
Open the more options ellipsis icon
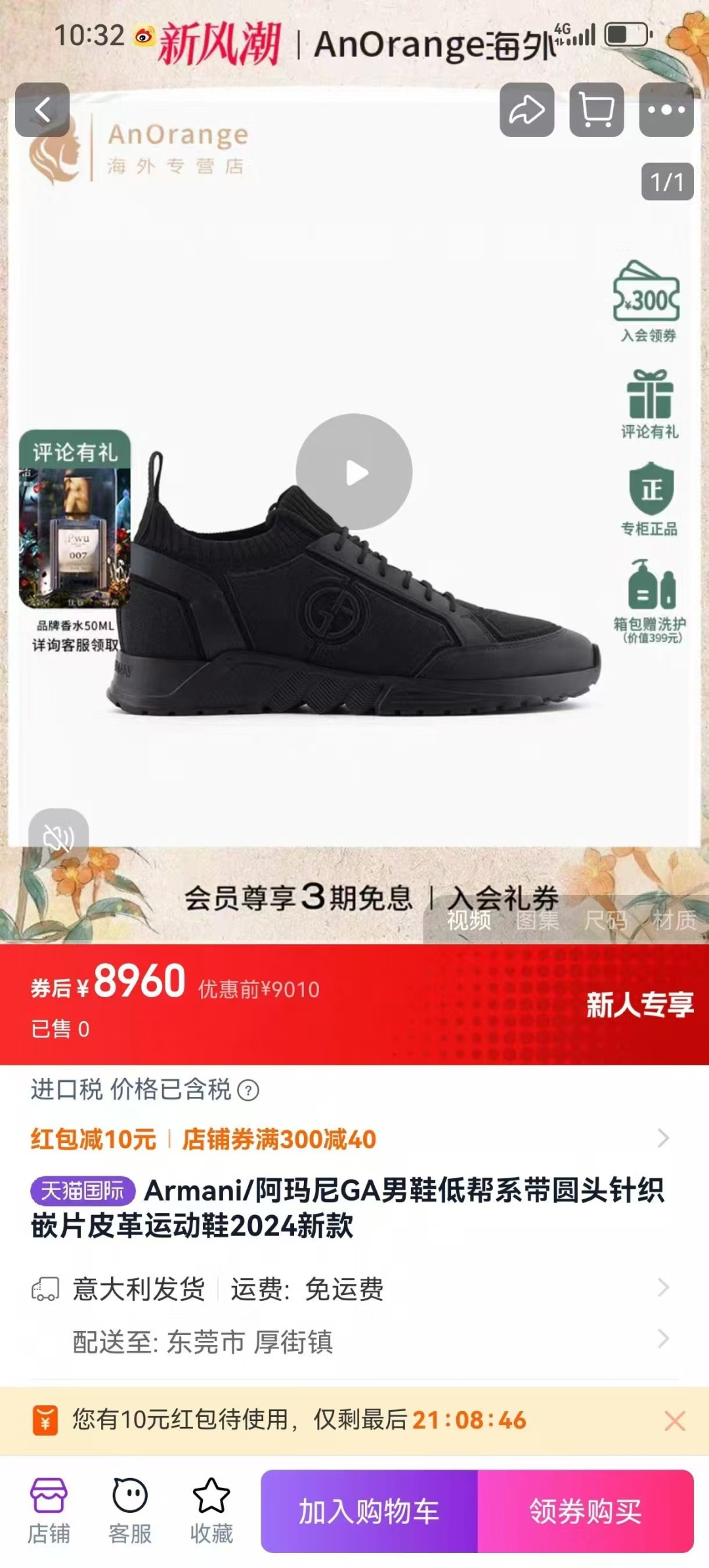tap(665, 111)
